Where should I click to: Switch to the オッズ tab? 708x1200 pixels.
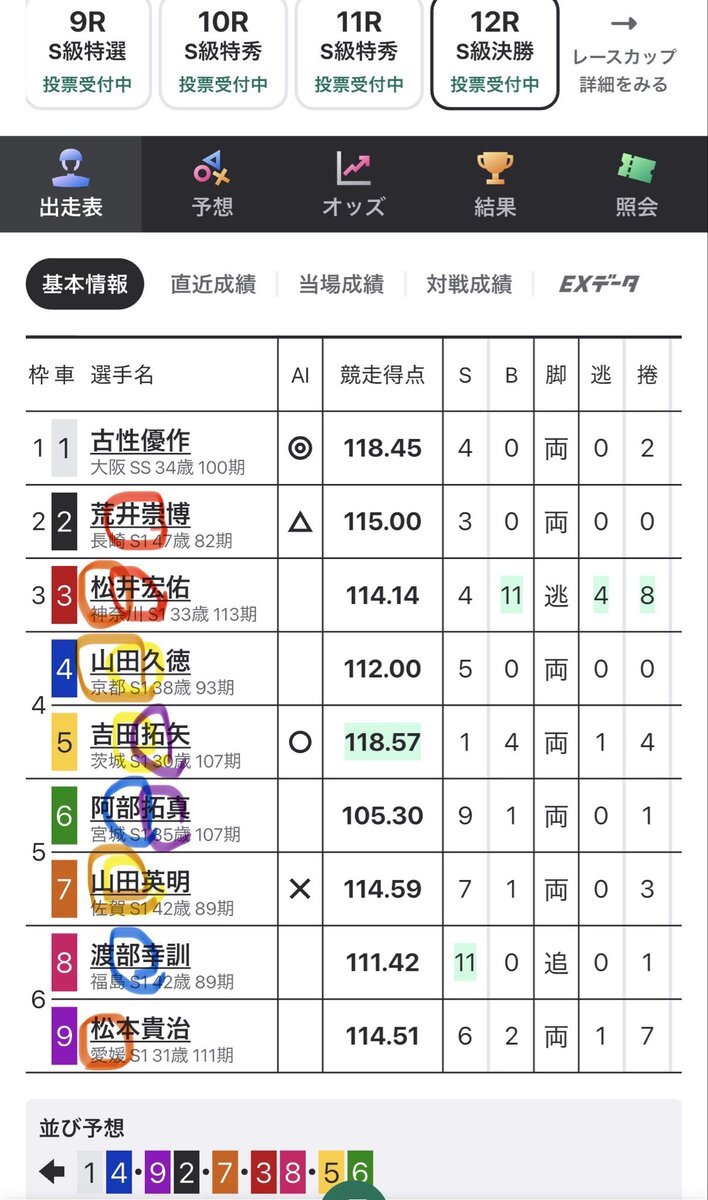coord(353,185)
